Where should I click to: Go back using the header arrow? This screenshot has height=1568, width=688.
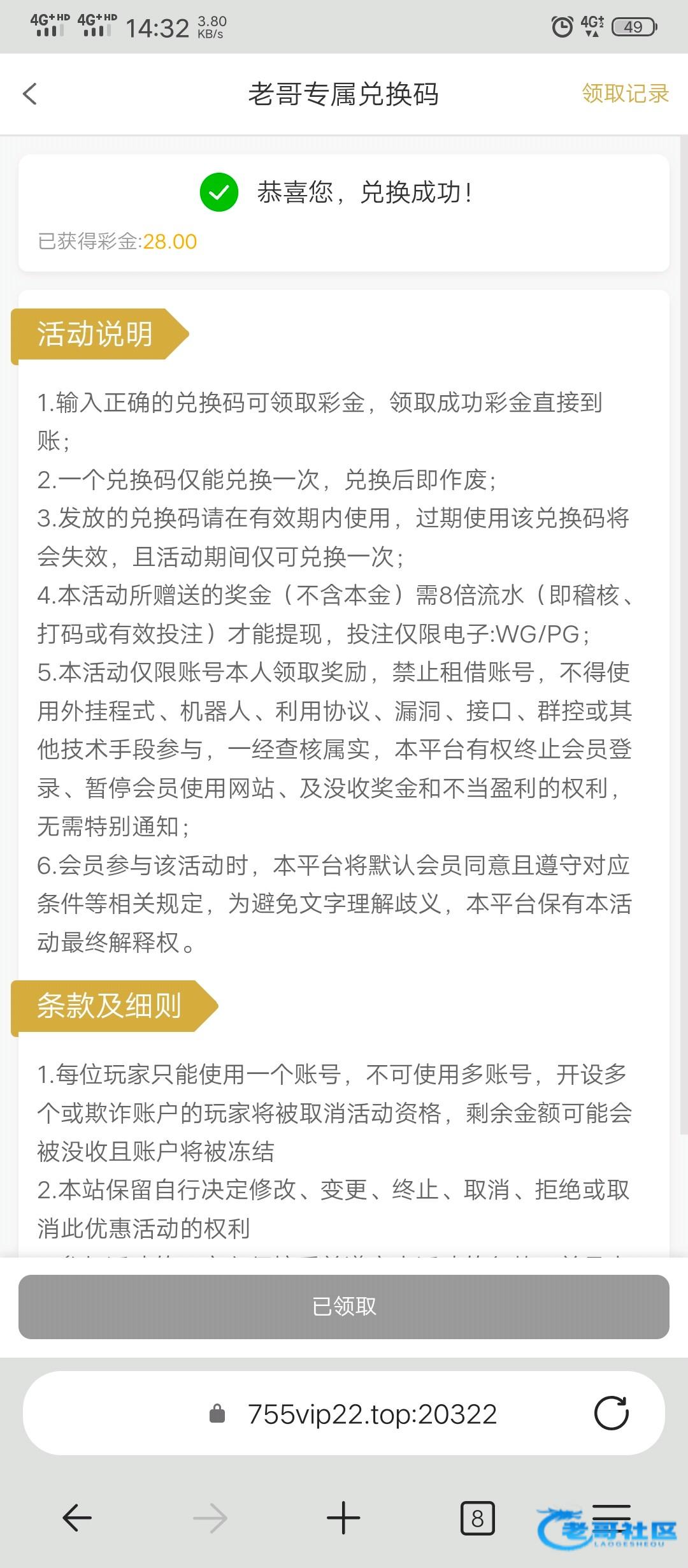pyautogui.click(x=30, y=94)
